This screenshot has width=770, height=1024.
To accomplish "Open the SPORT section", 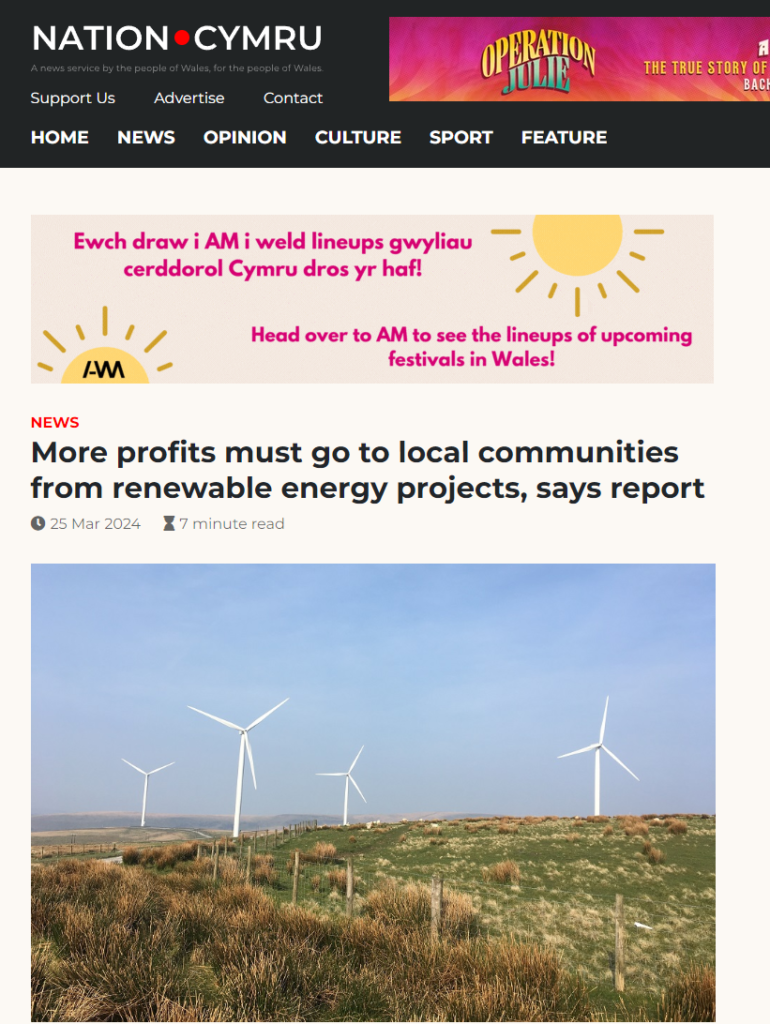I will coord(461,138).
